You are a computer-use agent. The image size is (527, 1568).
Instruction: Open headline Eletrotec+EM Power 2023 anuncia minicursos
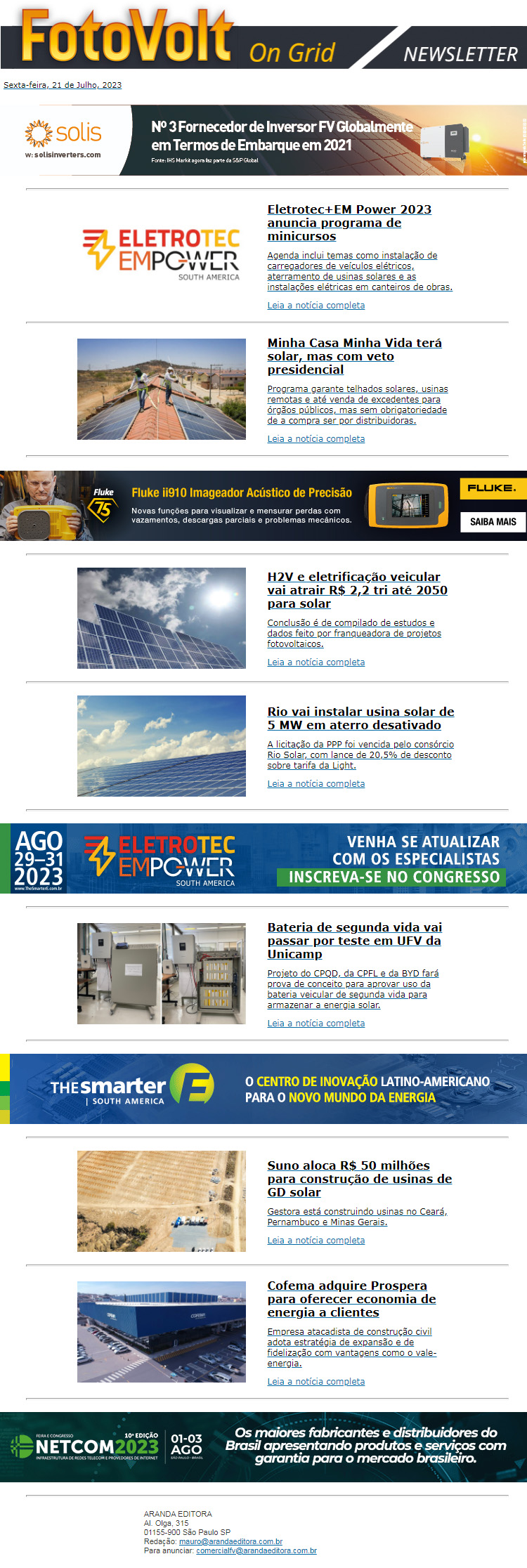click(349, 223)
